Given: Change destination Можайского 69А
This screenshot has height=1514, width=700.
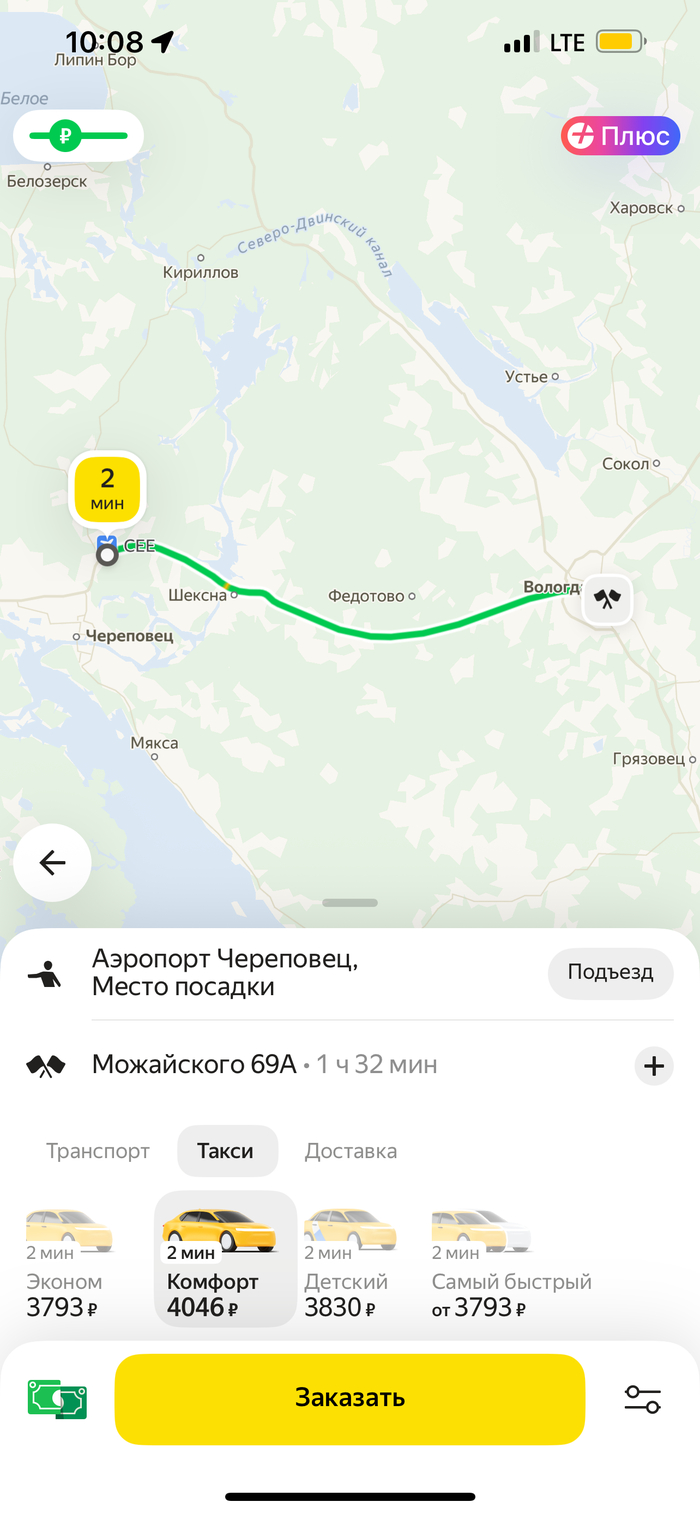Looking at the screenshot, I should tap(195, 1065).
